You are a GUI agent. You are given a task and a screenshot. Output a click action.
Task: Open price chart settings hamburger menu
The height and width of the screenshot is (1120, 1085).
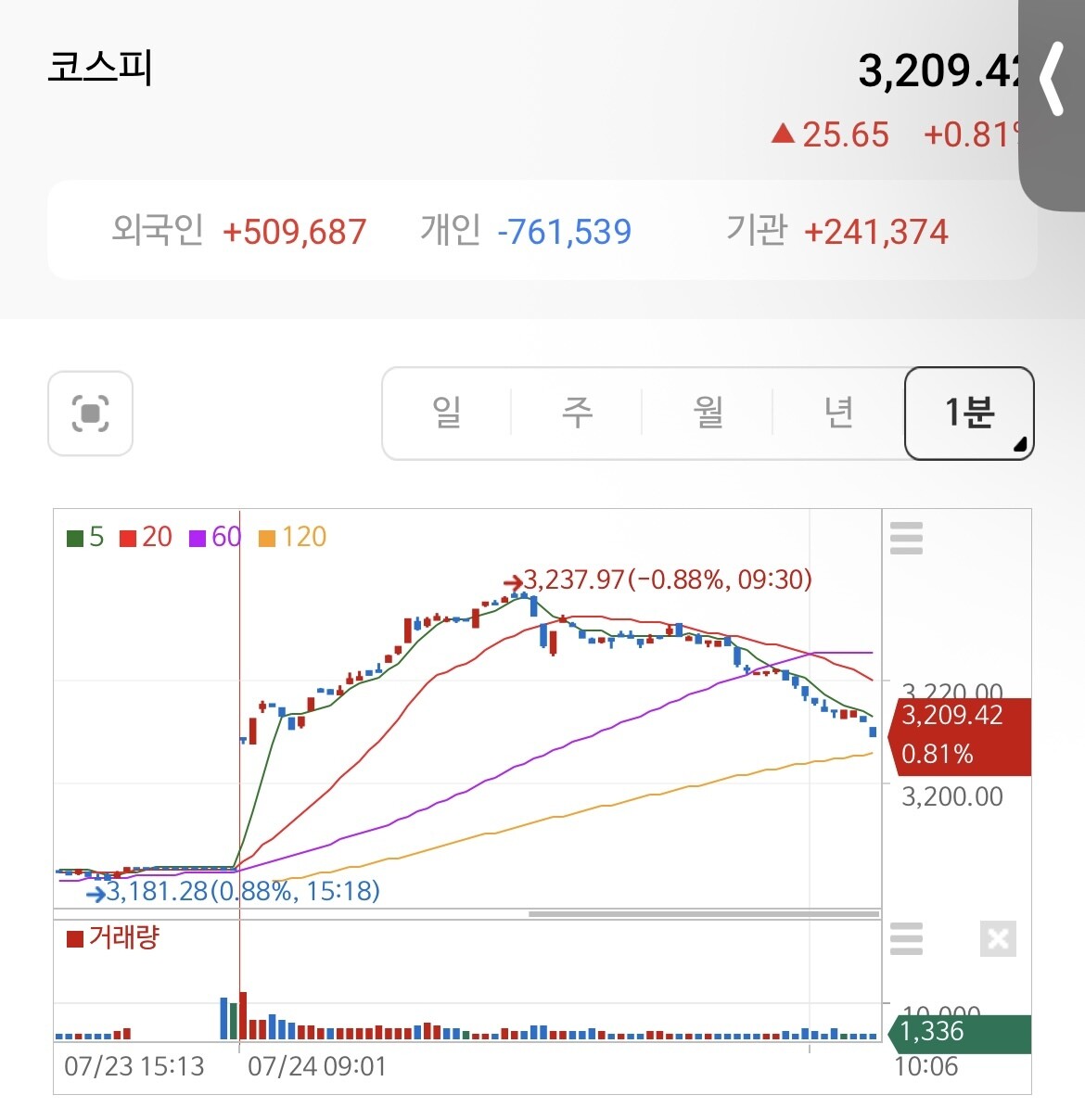(x=906, y=538)
